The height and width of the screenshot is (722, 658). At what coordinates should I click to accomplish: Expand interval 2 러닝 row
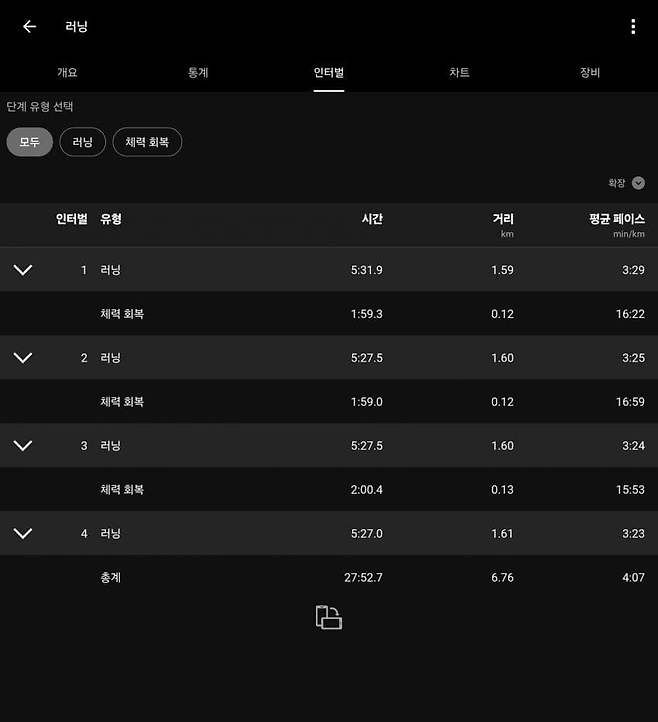23,358
